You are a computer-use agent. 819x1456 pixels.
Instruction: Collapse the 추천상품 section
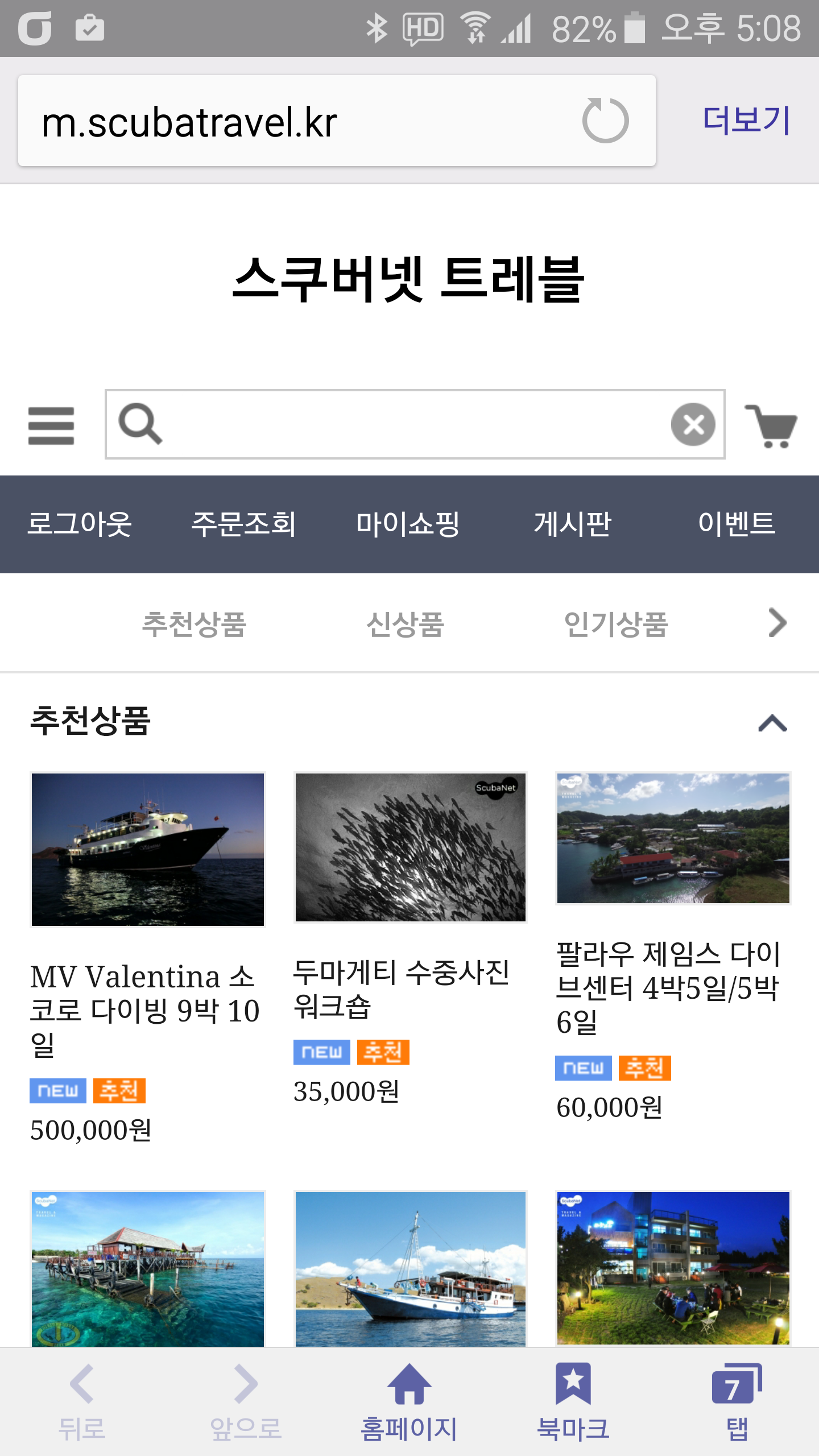(x=772, y=723)
